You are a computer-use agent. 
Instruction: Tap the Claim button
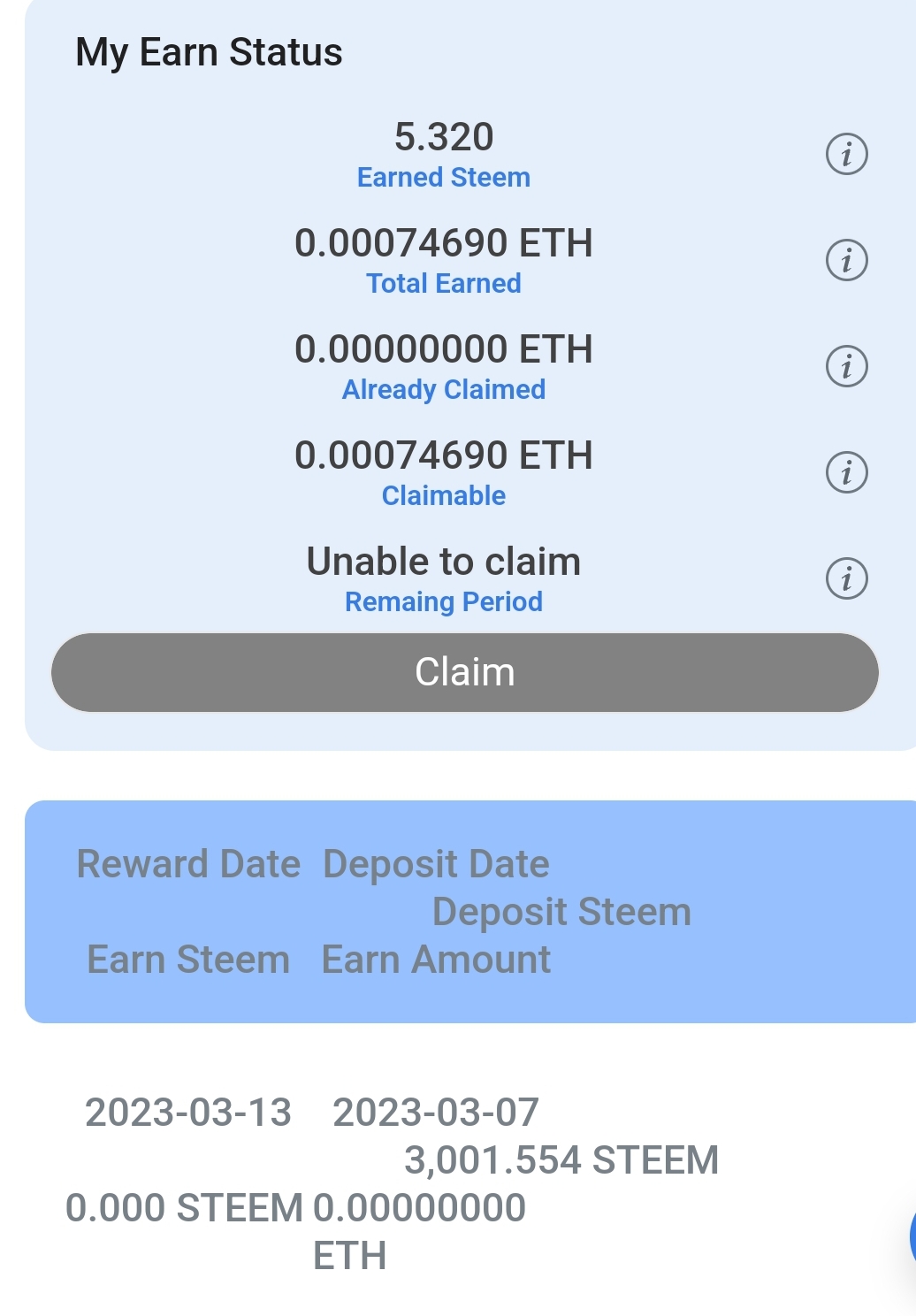click(465, 672)
